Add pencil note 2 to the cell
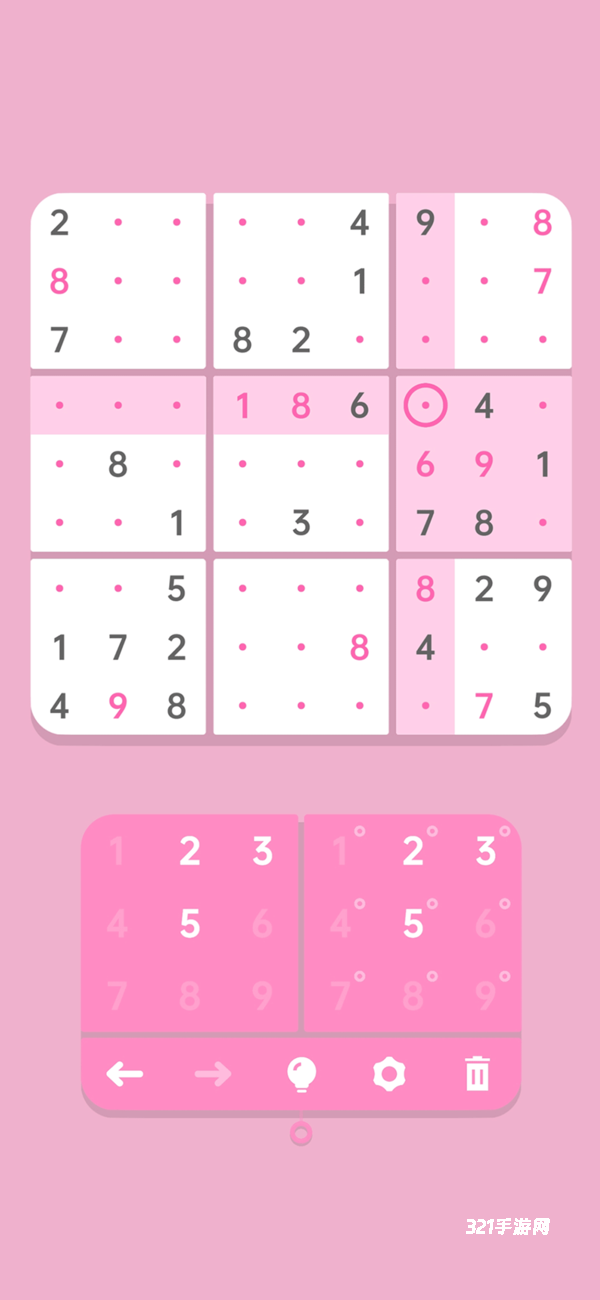Image resolution: width=600 pixels, height=1300 pixels. [414, 852]
